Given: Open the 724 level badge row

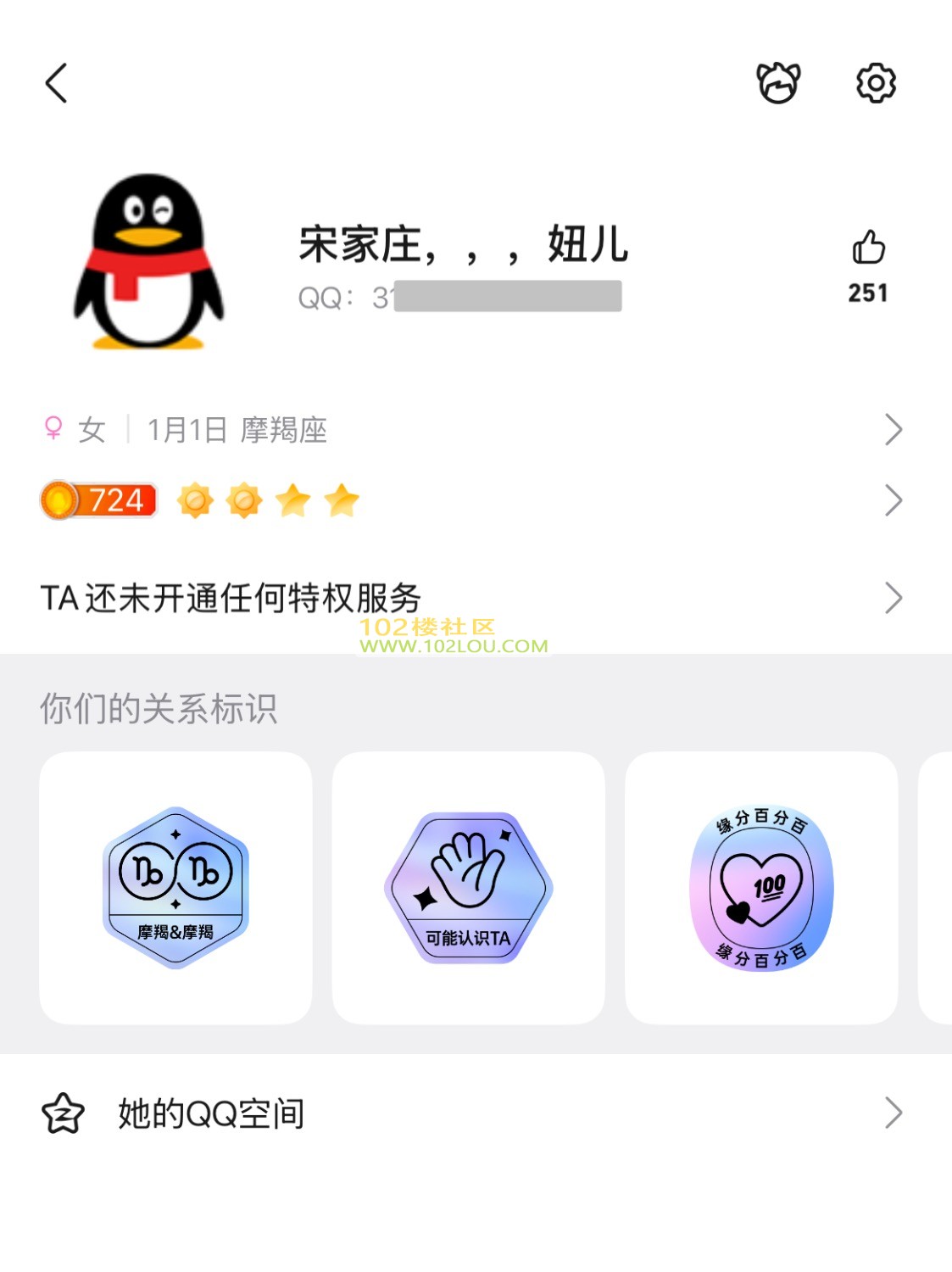Looking at the screenshot, I should tap(475, 500).
